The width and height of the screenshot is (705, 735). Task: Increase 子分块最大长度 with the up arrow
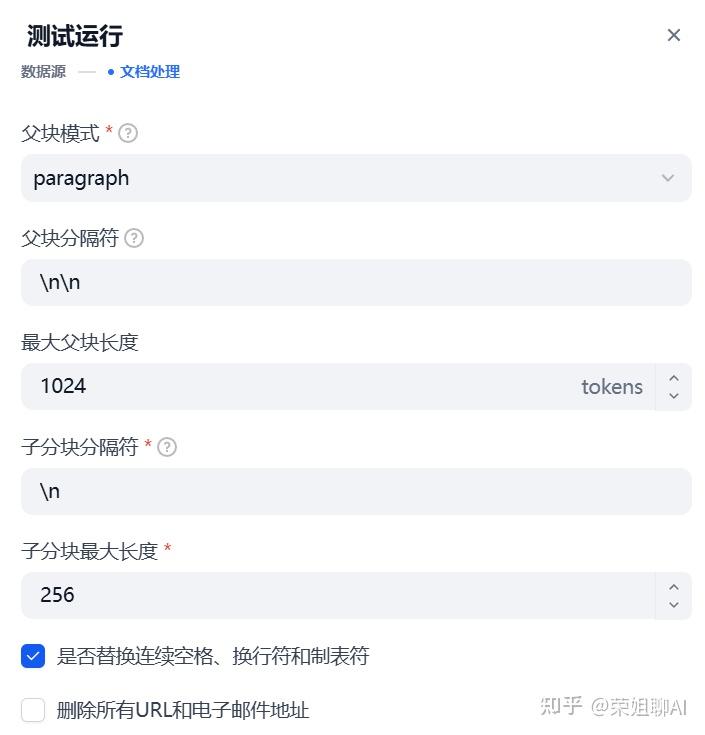pyautogui.click(x=673, y=587)
